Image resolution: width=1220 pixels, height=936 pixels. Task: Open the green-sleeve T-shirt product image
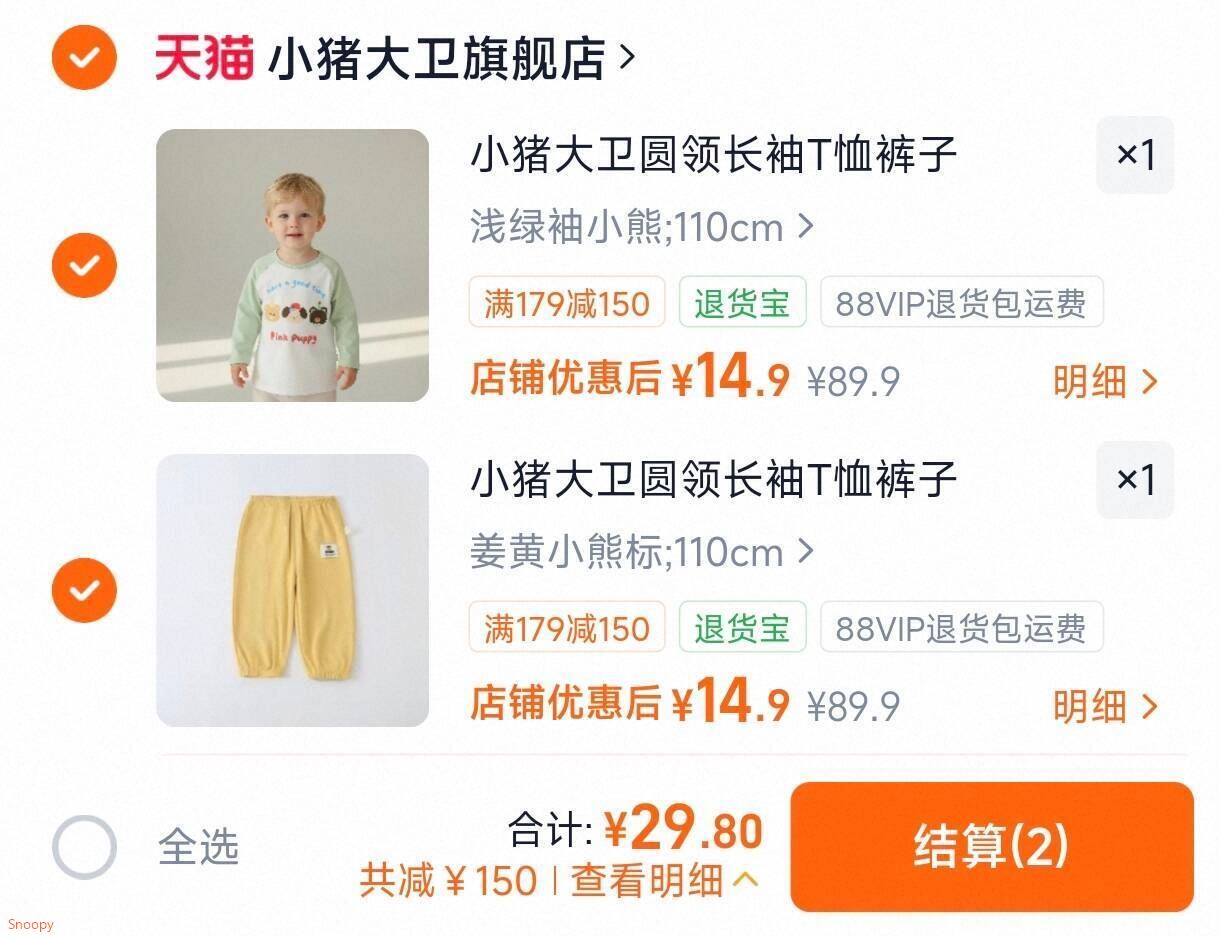click(x=292, y=265)
